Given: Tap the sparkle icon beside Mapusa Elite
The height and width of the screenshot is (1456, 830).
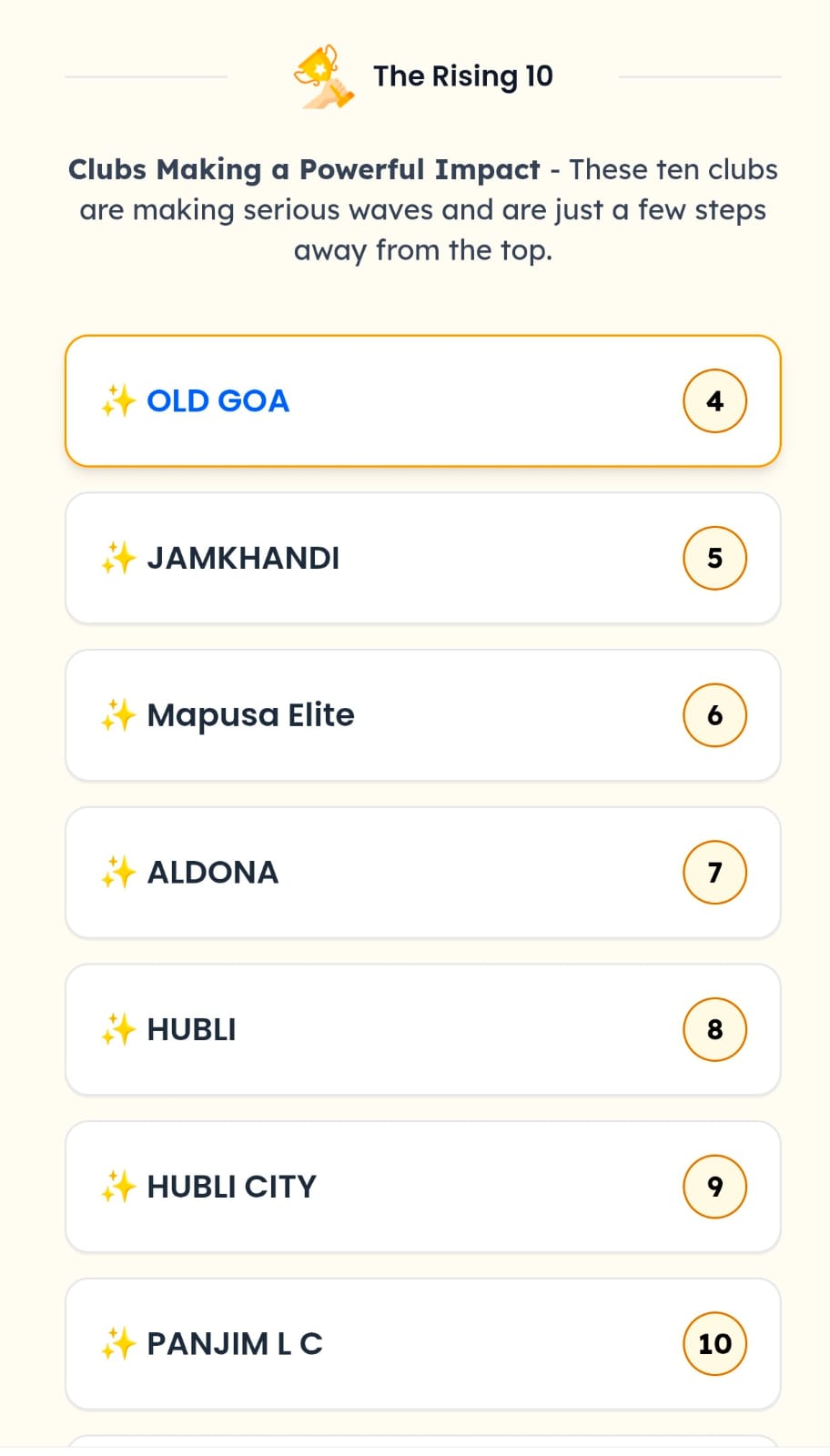Looking at the screenshot, I should pyautogui.click(x=117, y=715).
